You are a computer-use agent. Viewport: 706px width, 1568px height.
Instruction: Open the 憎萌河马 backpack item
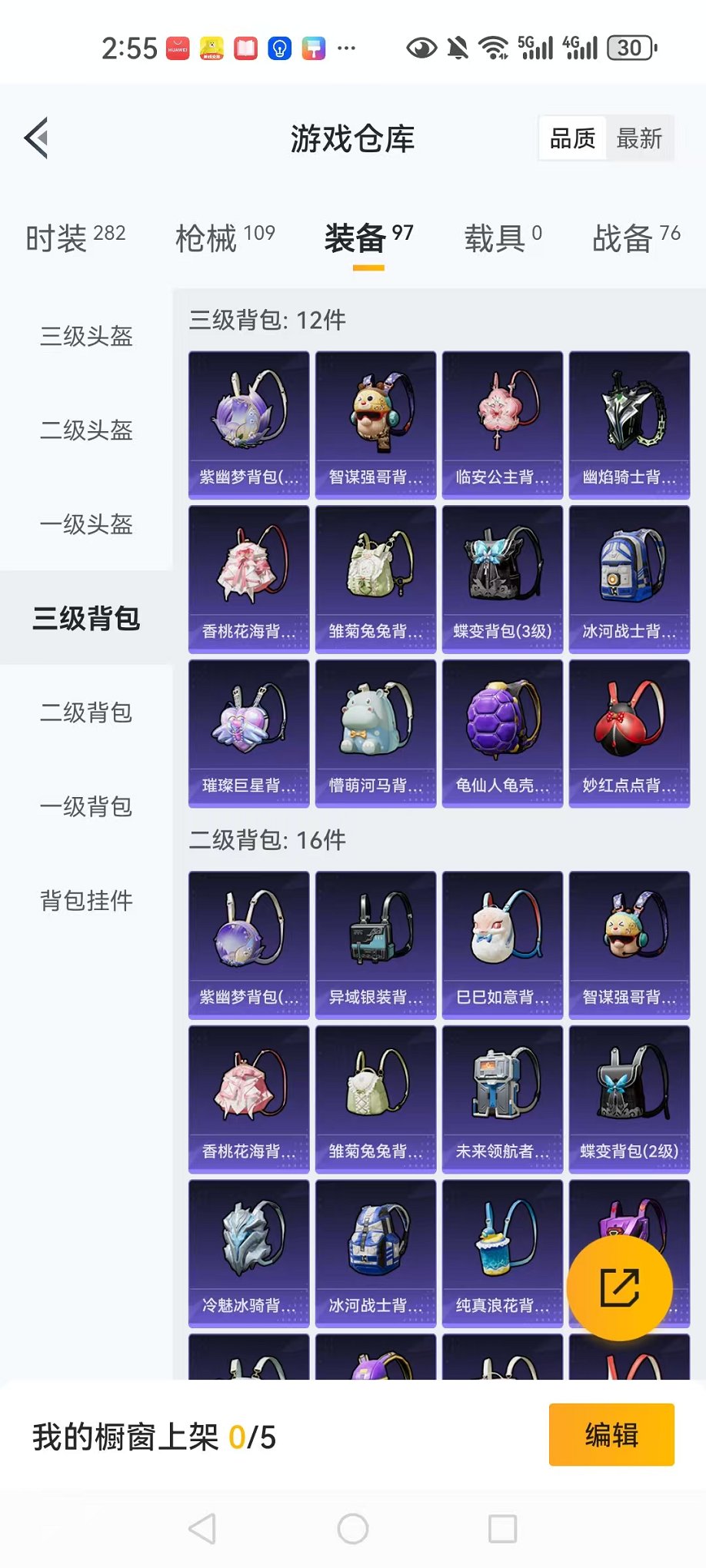point(375,734)
